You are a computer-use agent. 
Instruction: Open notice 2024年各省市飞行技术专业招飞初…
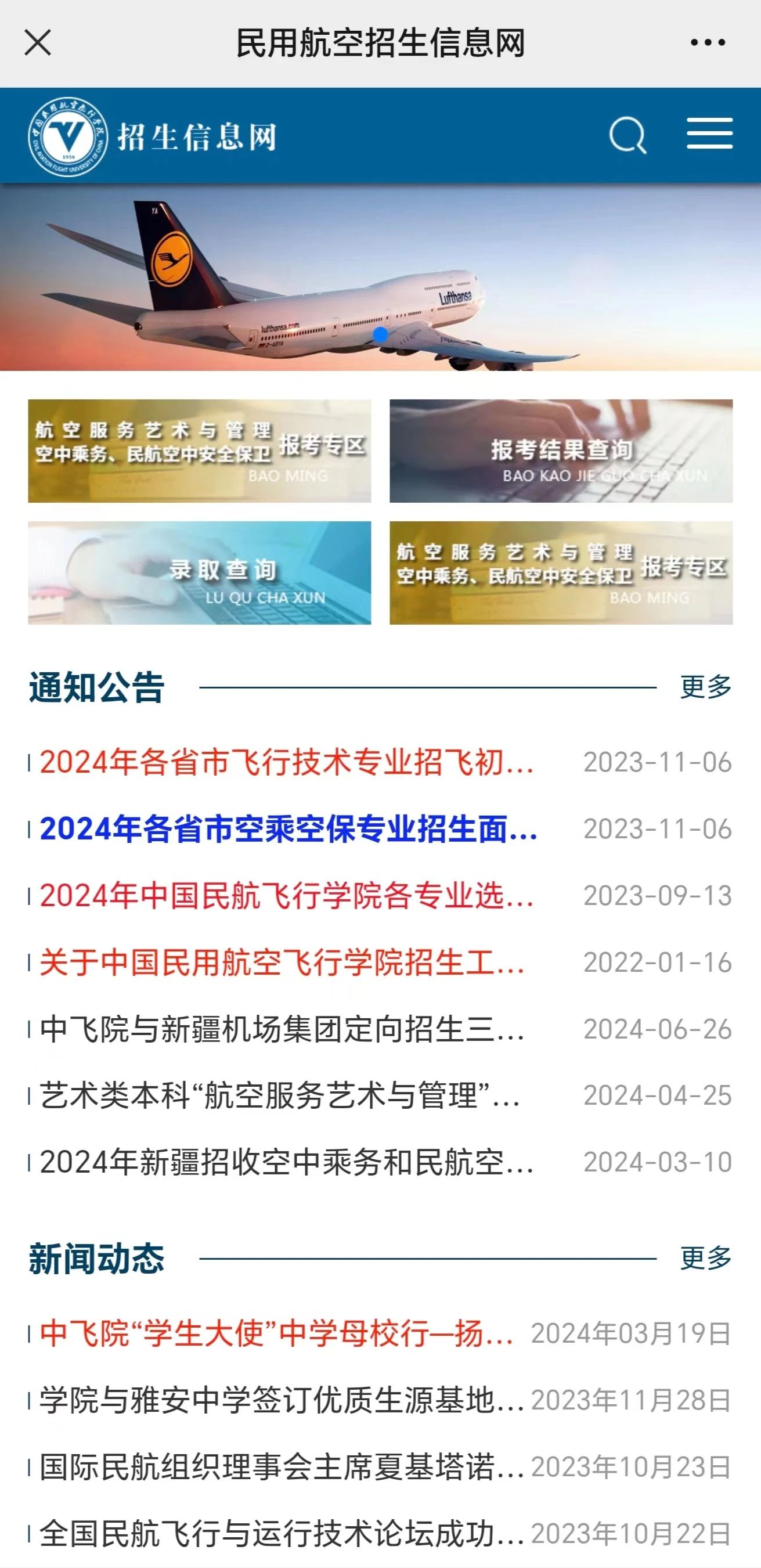click(286, 763)
